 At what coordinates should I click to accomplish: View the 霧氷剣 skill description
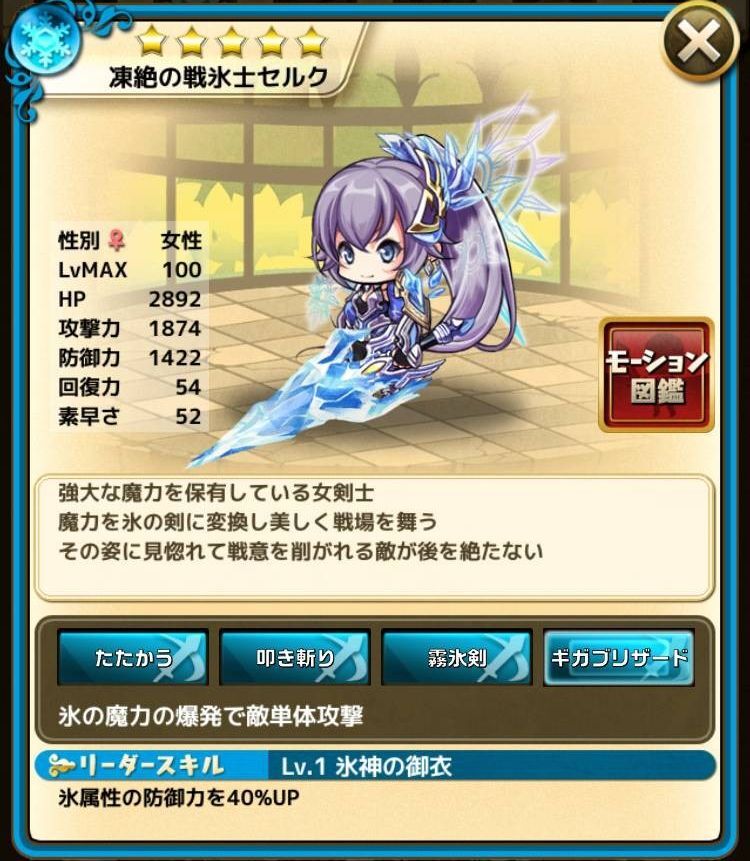coord(456,657)
